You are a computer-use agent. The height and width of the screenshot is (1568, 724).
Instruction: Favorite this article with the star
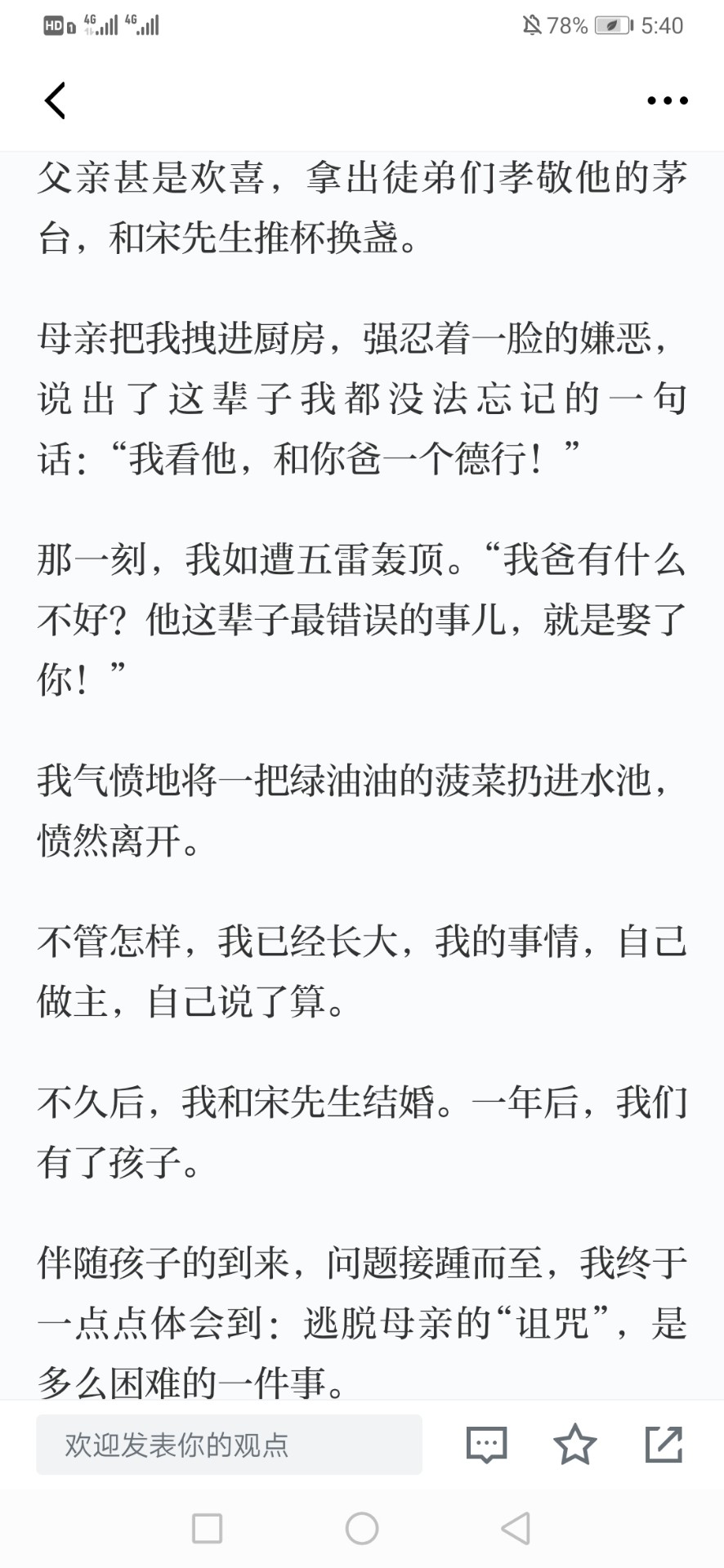tap(575, 1444)
